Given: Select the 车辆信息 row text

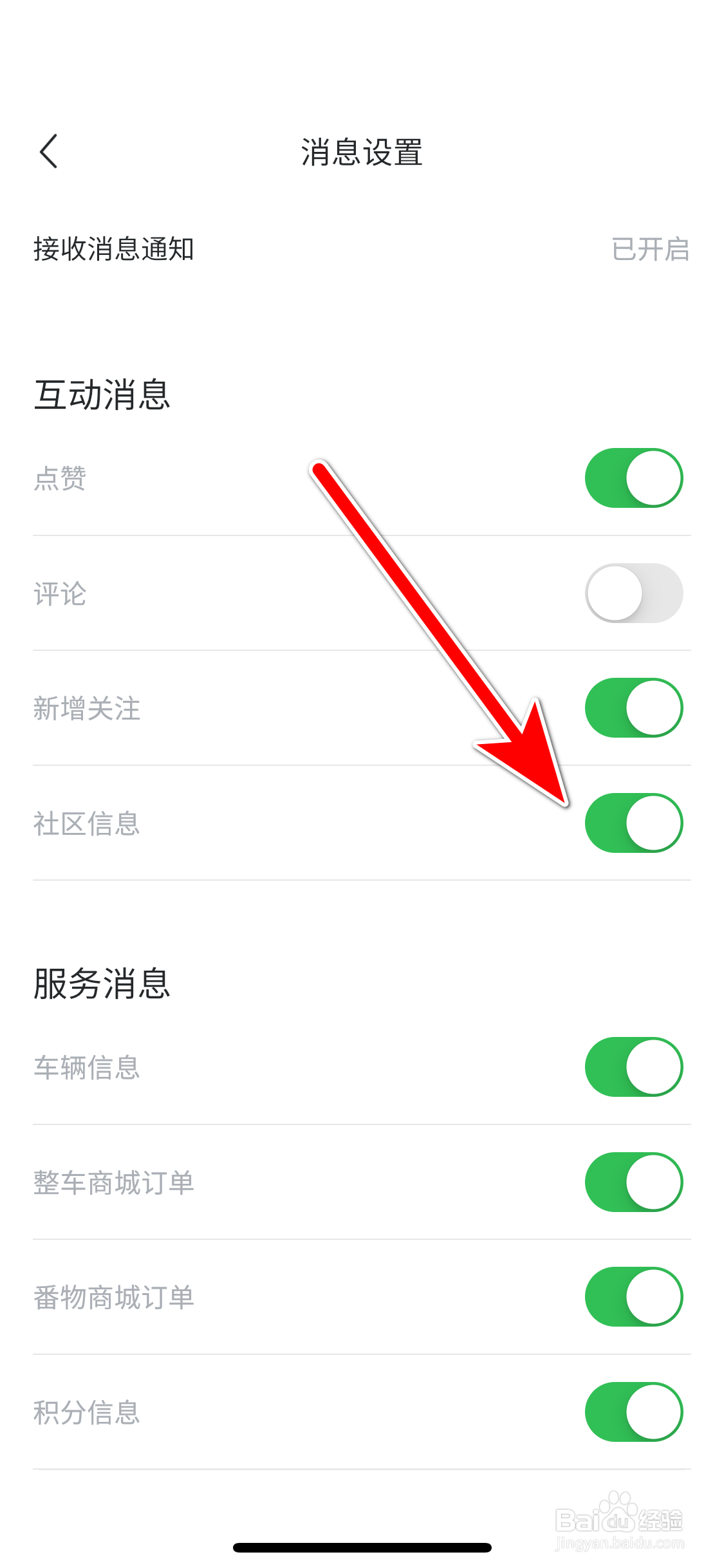Looking at the screenshot, I should (x=87, y=1067).
